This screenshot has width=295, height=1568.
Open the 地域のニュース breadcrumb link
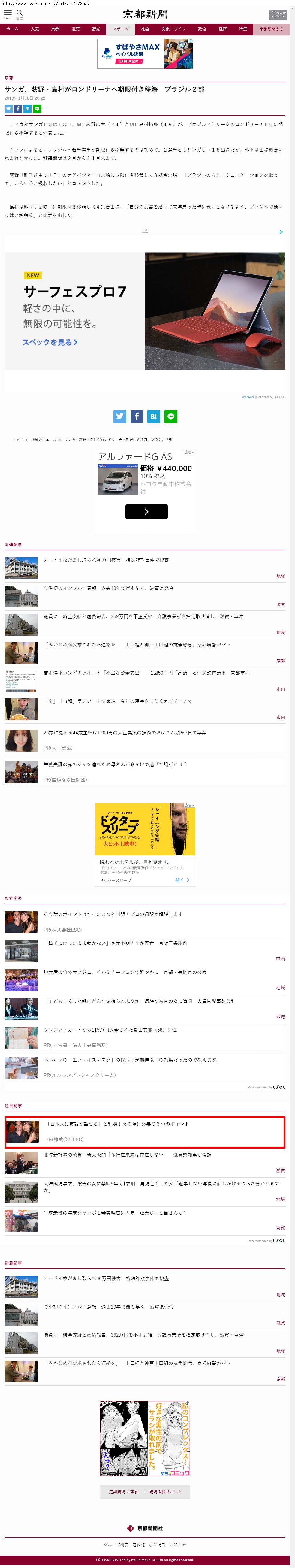pos(43,440)
